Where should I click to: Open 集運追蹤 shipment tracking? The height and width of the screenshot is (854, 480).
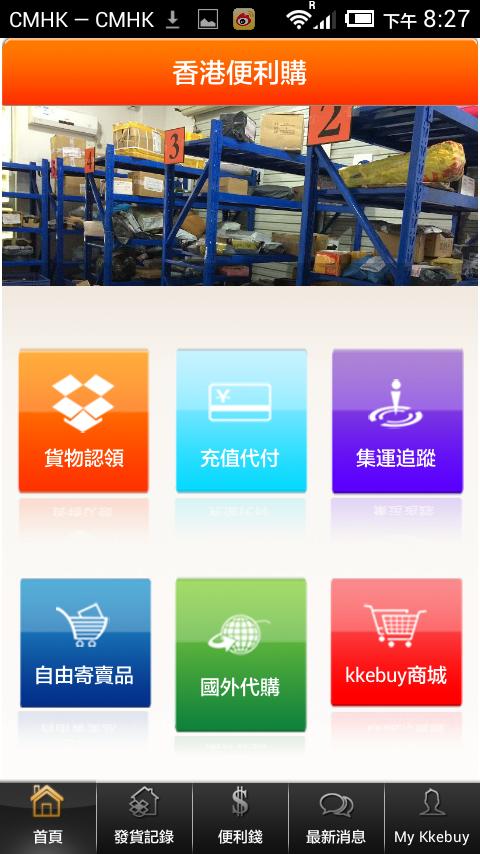397,421
